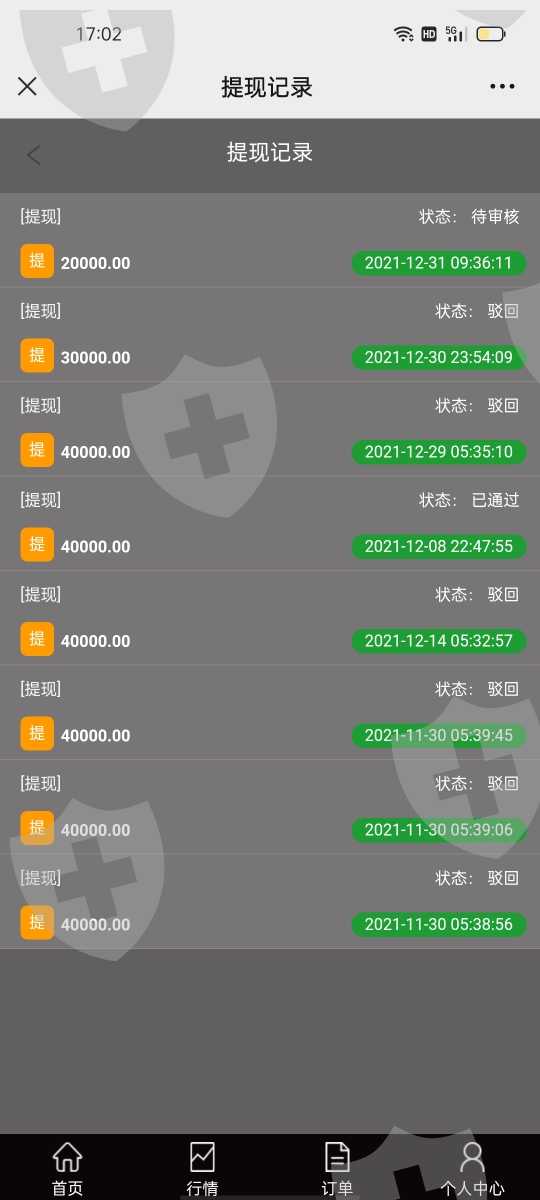Go back with the left arrow

34,154
